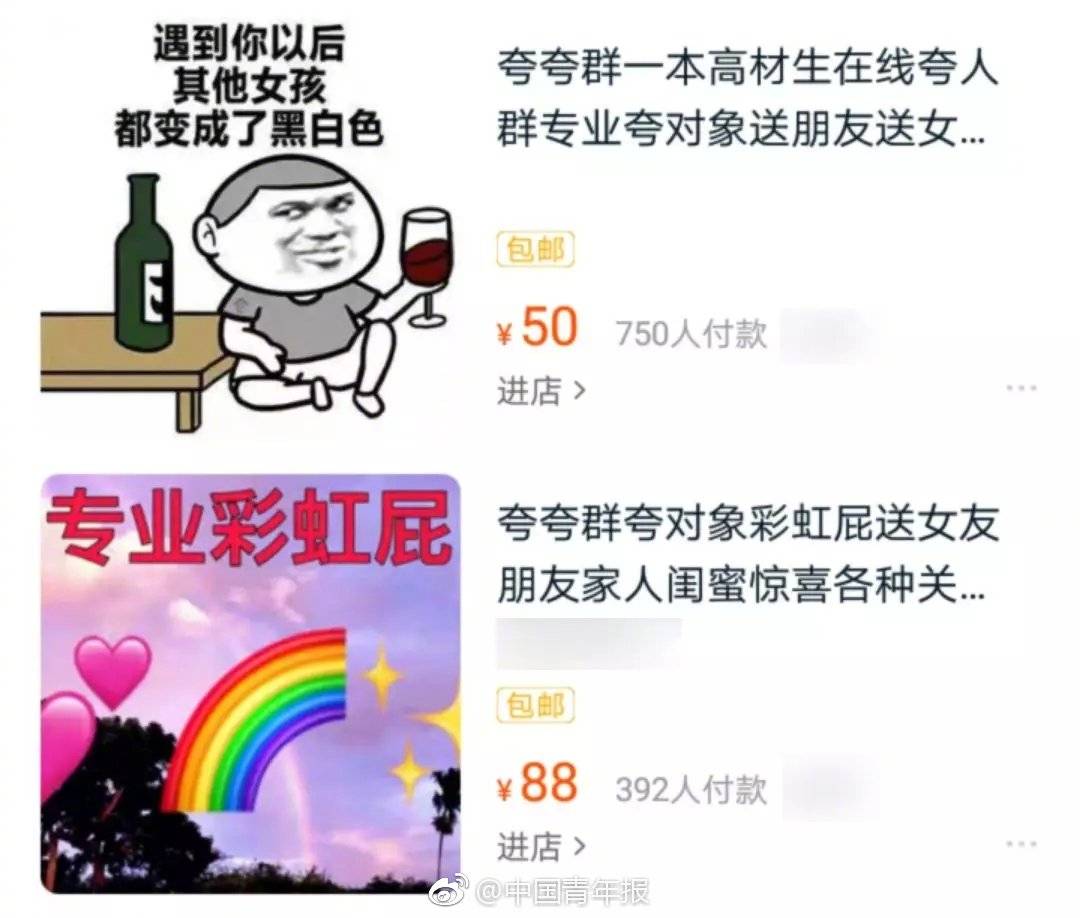Image resolution: width=1080 pixels, height=918 pixels.
Task: Enter the shop of the ¥50 listing
Action: [541, 391]
